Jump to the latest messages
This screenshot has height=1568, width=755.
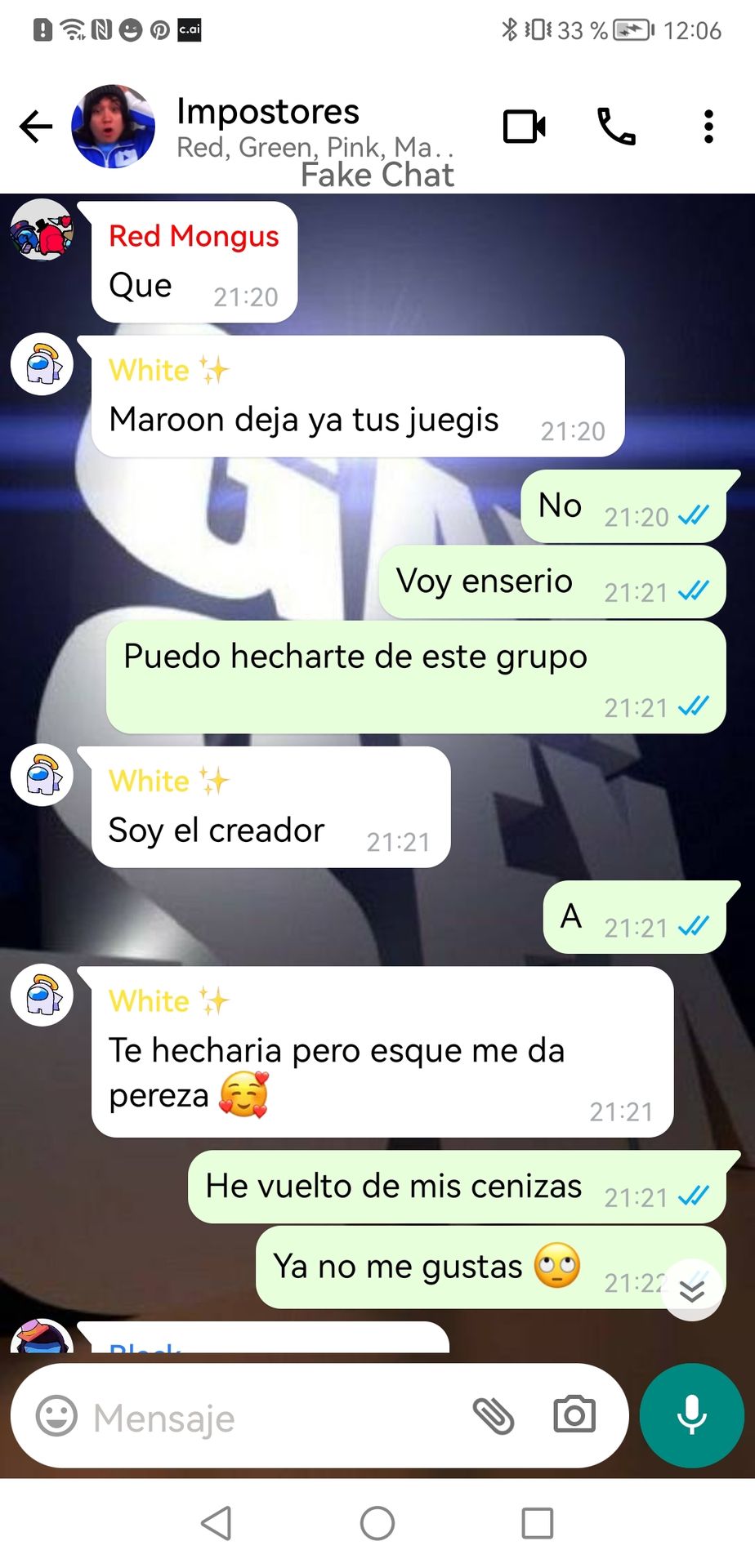pos(692,1290)
